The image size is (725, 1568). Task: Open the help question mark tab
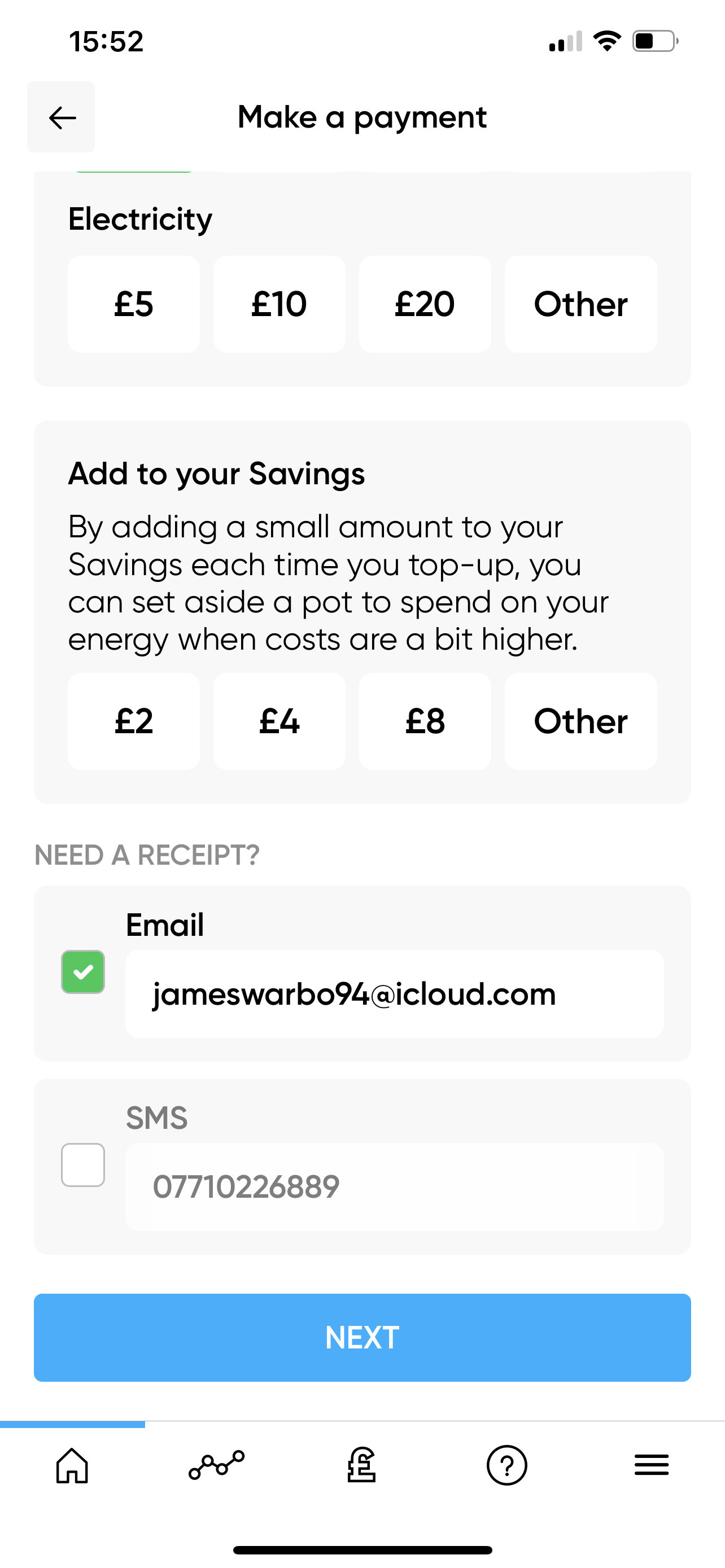(506, 1465)
